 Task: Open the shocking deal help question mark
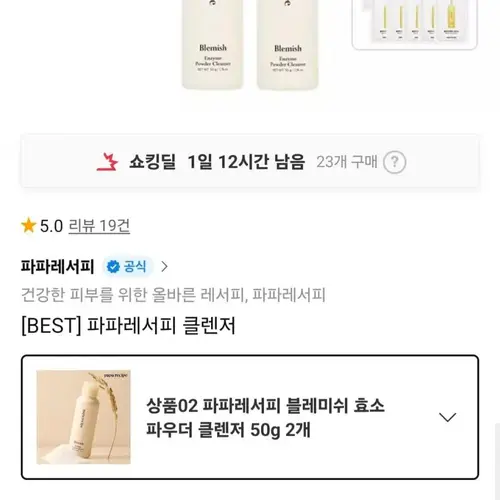(394, 162)
